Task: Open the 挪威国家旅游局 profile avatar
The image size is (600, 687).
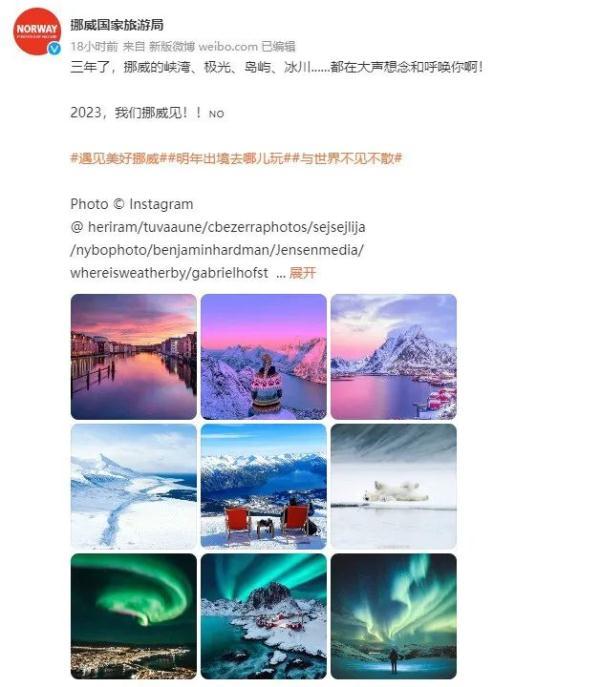Action: [x=37, y=32]
